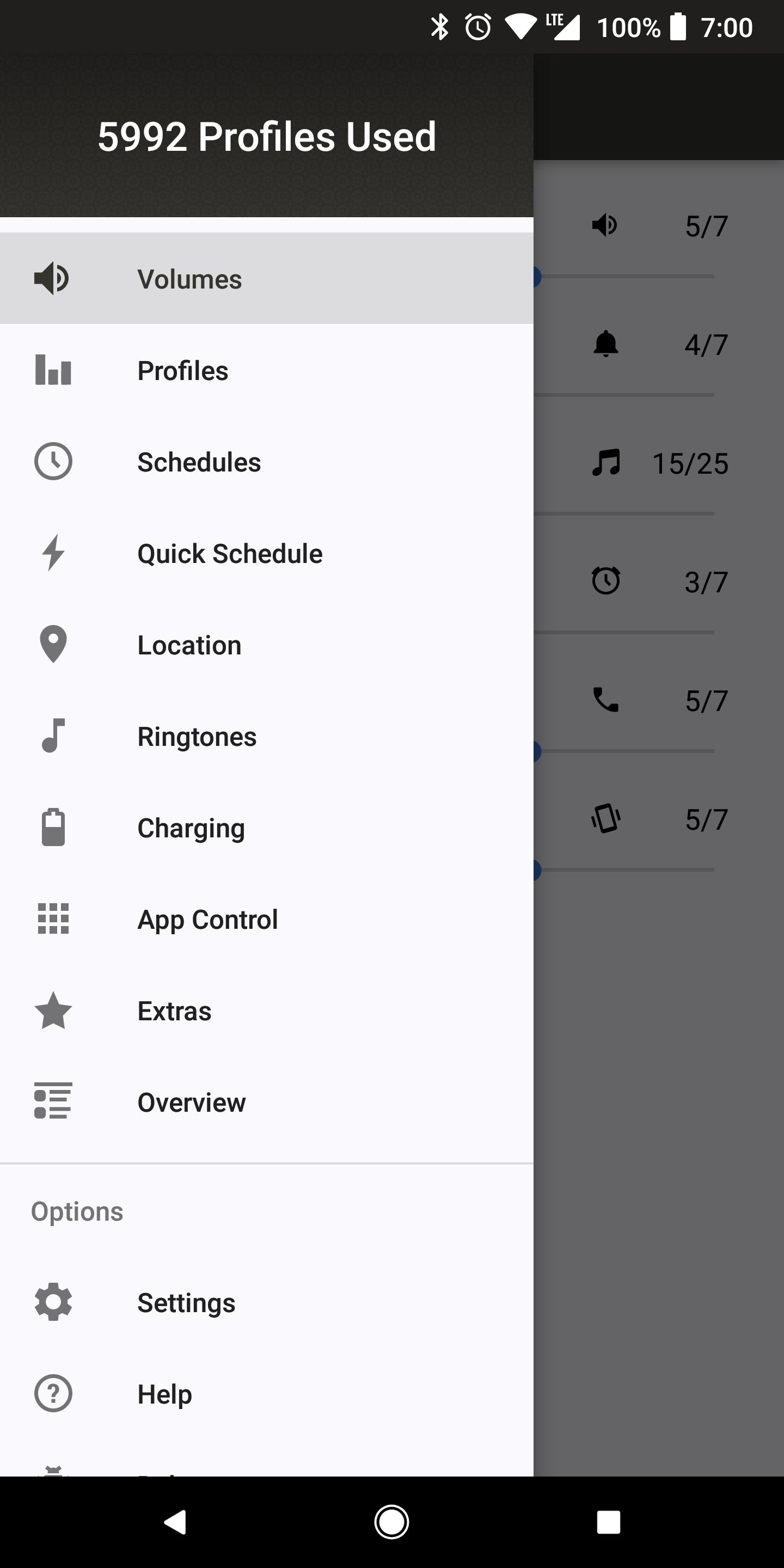Open the Extras item
Image resolution: width=784 pixels, height=1568 pixels.
tap(174, 1011)
